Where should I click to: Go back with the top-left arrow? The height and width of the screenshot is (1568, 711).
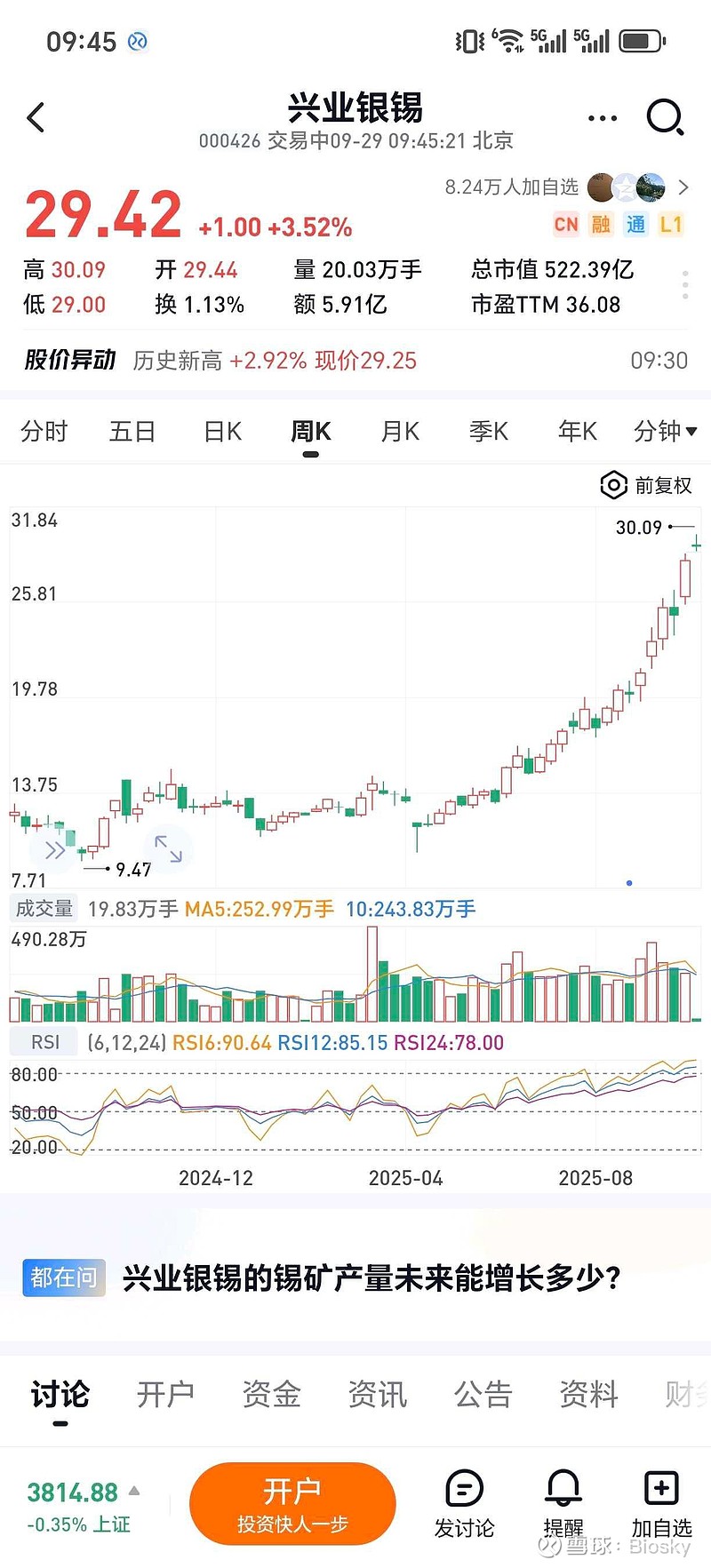pyautogui.click(x=36, y=117)
